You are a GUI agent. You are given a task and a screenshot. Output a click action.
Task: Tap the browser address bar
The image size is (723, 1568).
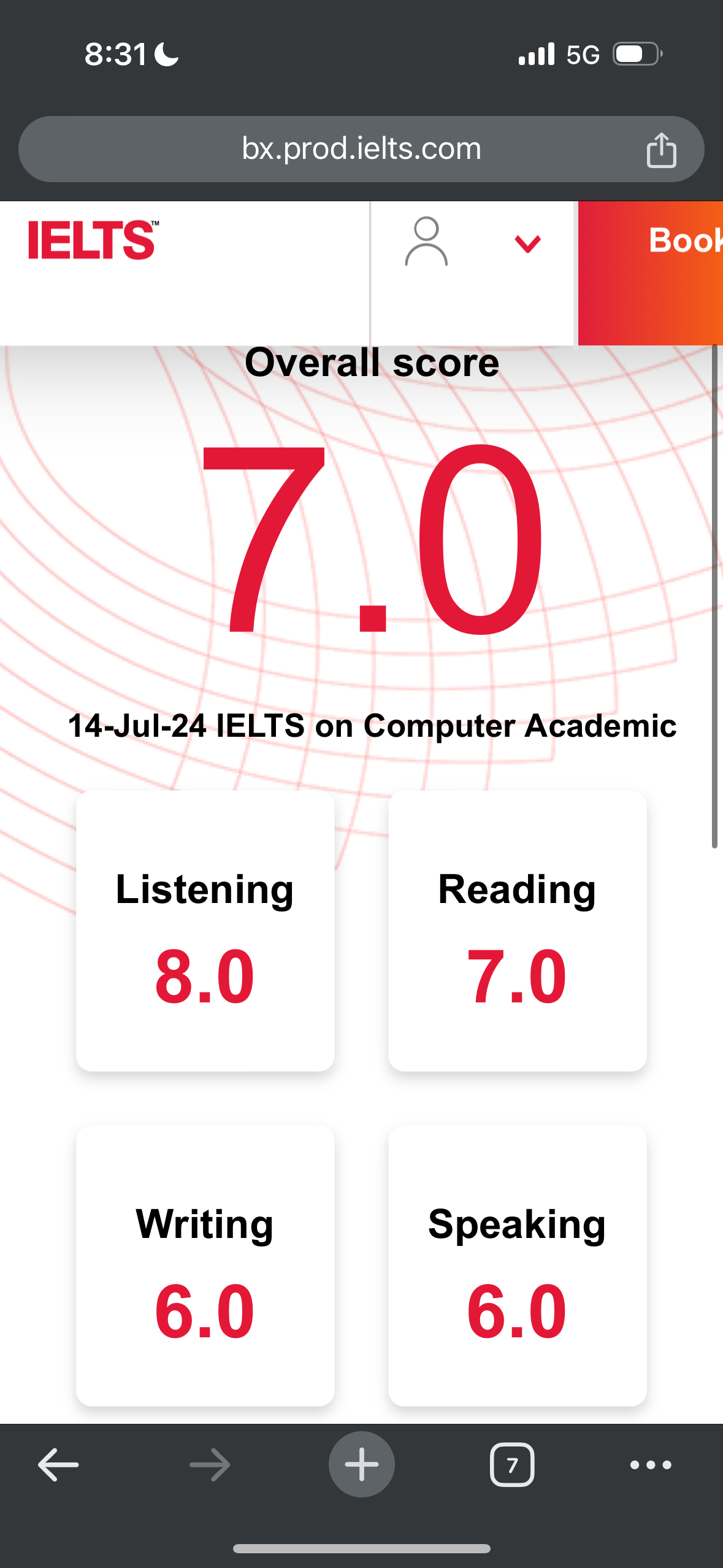pyautogui.click(x=361, y=149)
